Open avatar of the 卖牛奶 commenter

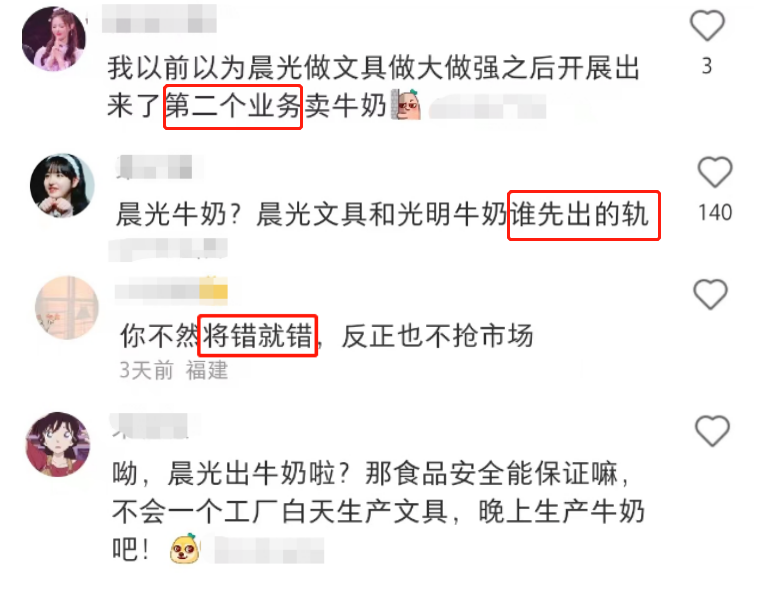54,39
